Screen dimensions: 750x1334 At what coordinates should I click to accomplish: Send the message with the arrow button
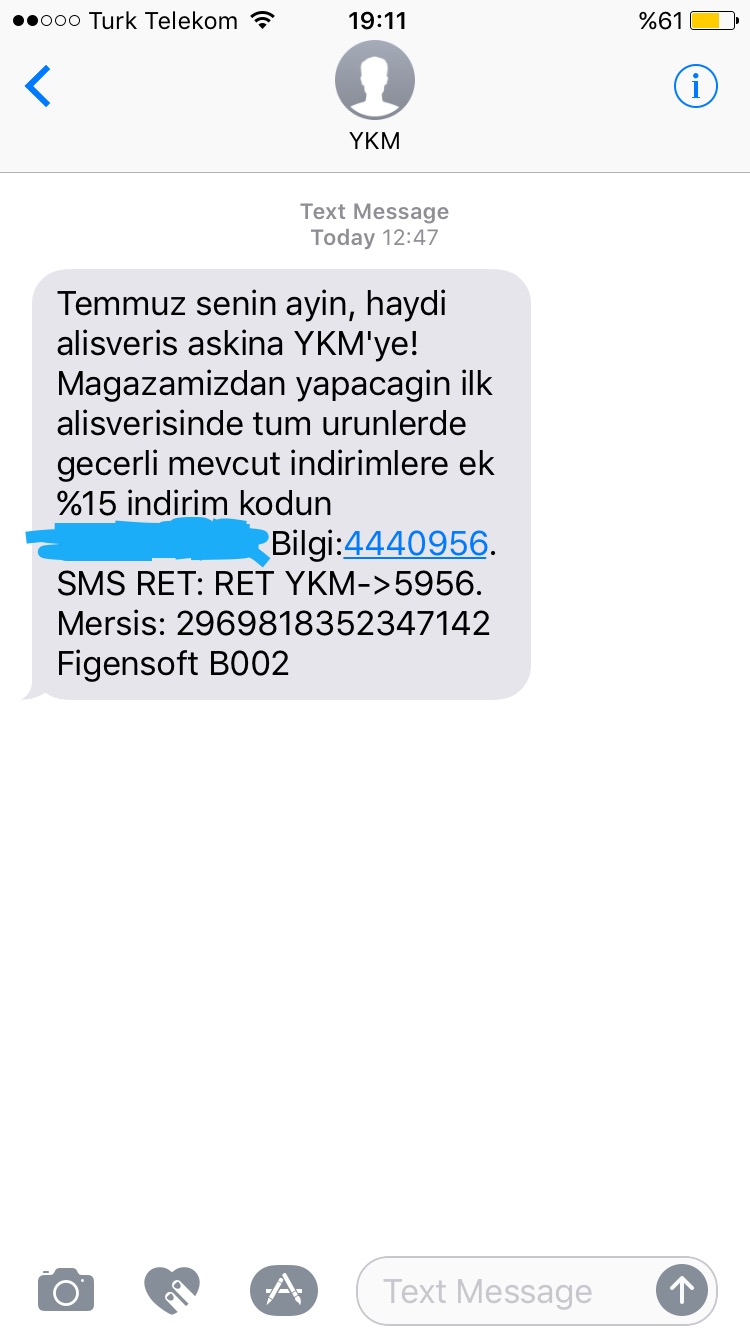point(682,1291)
